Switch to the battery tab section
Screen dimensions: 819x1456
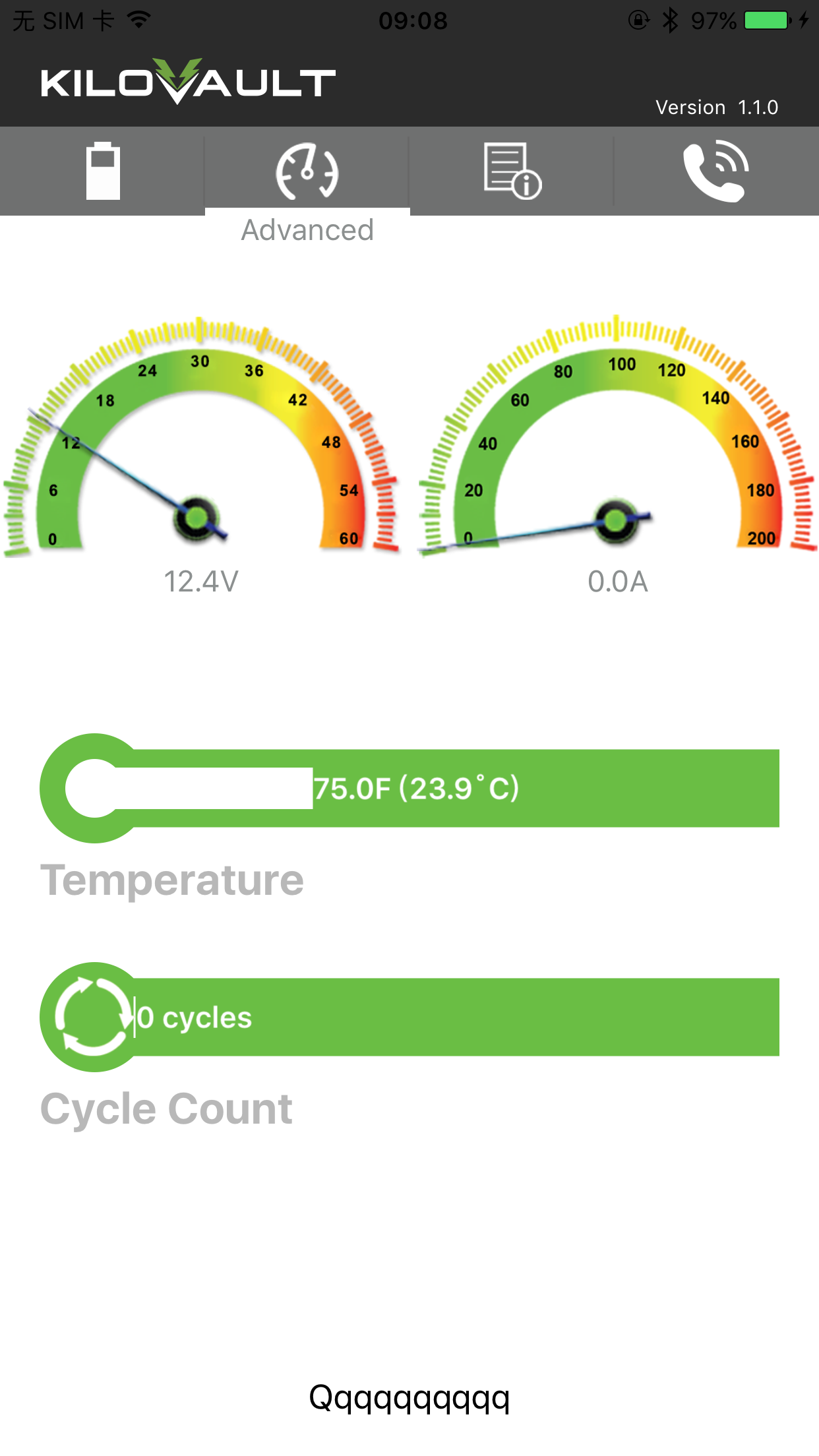102,170
